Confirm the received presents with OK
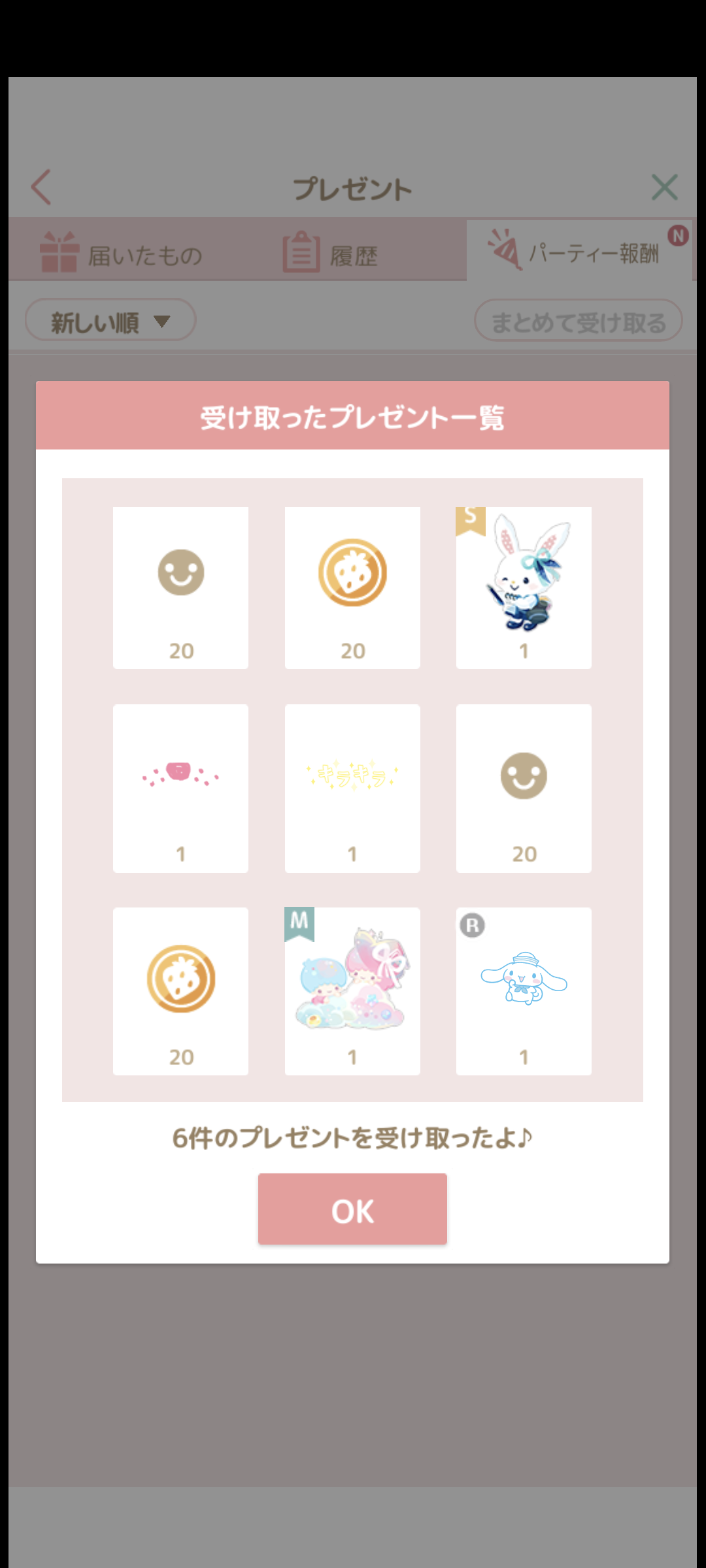The image size is (706, 1568). click(352, 1209)
